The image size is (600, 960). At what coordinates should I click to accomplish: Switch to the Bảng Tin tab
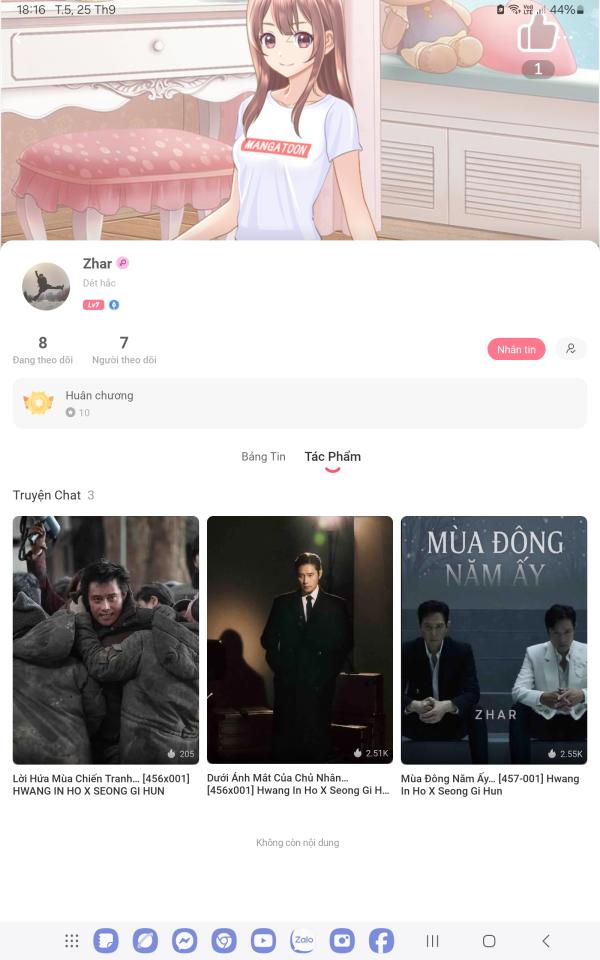click(x=263, y=457)
